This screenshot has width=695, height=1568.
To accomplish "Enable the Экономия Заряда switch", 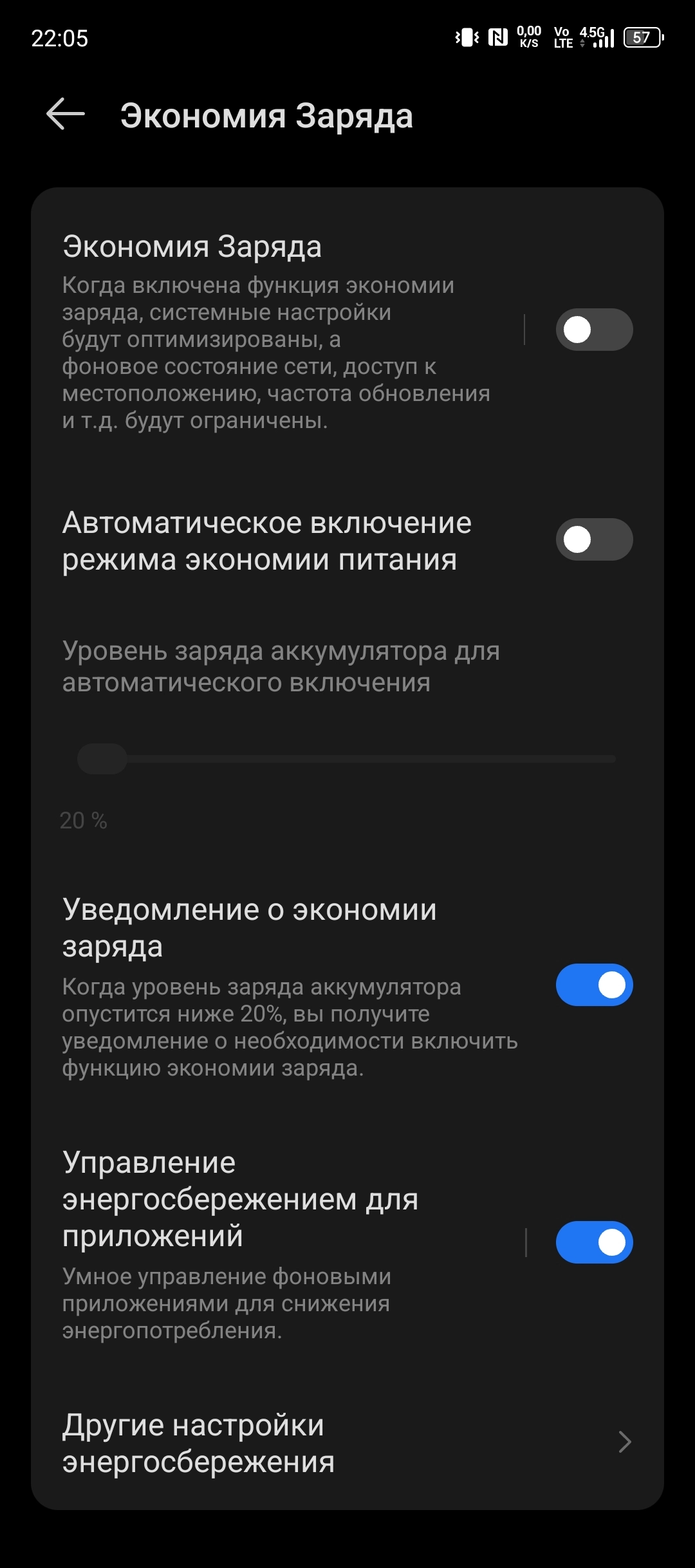I will tap(594, 330).
